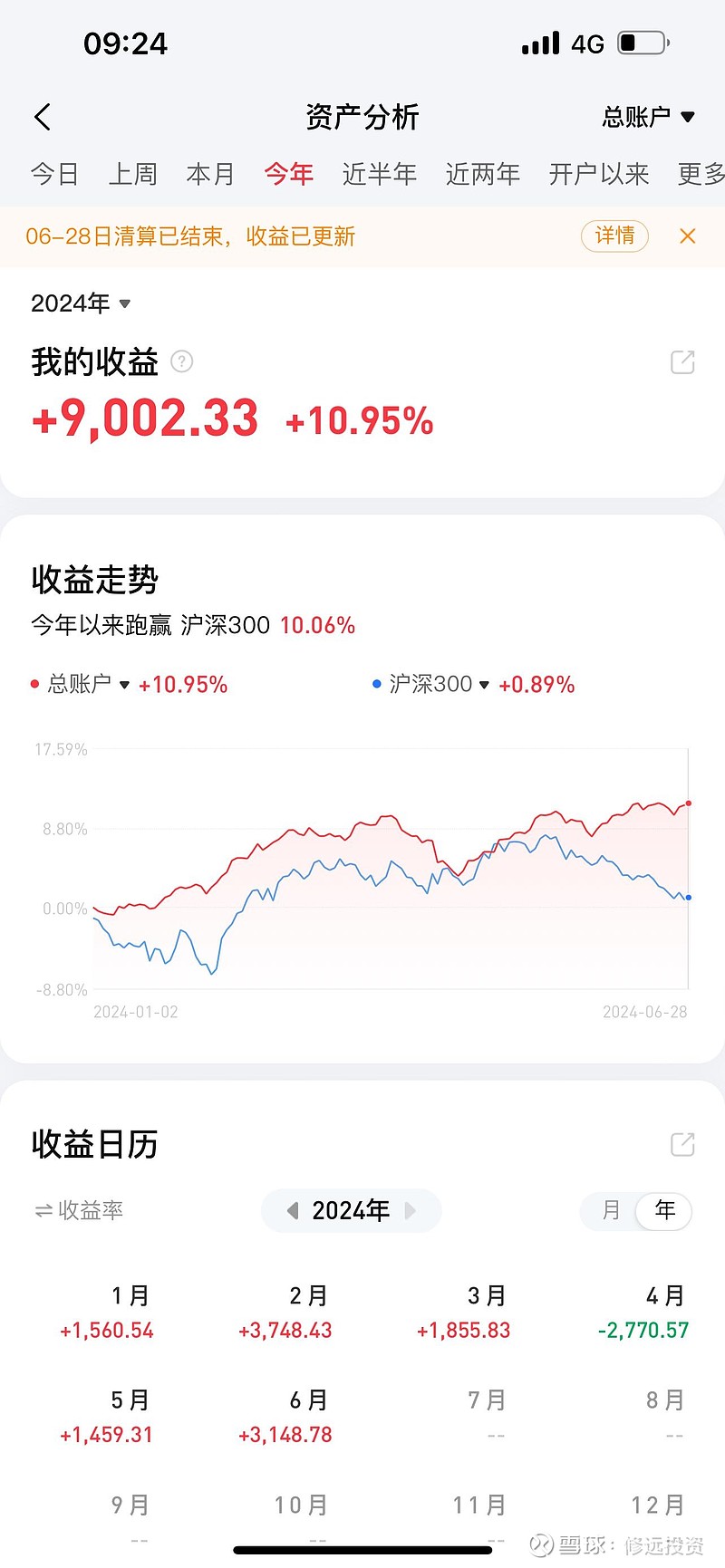This screenshot has height=1568, width=725.
Task: Open the 总账户 account dropdown in header
Action: pos(649,117)
